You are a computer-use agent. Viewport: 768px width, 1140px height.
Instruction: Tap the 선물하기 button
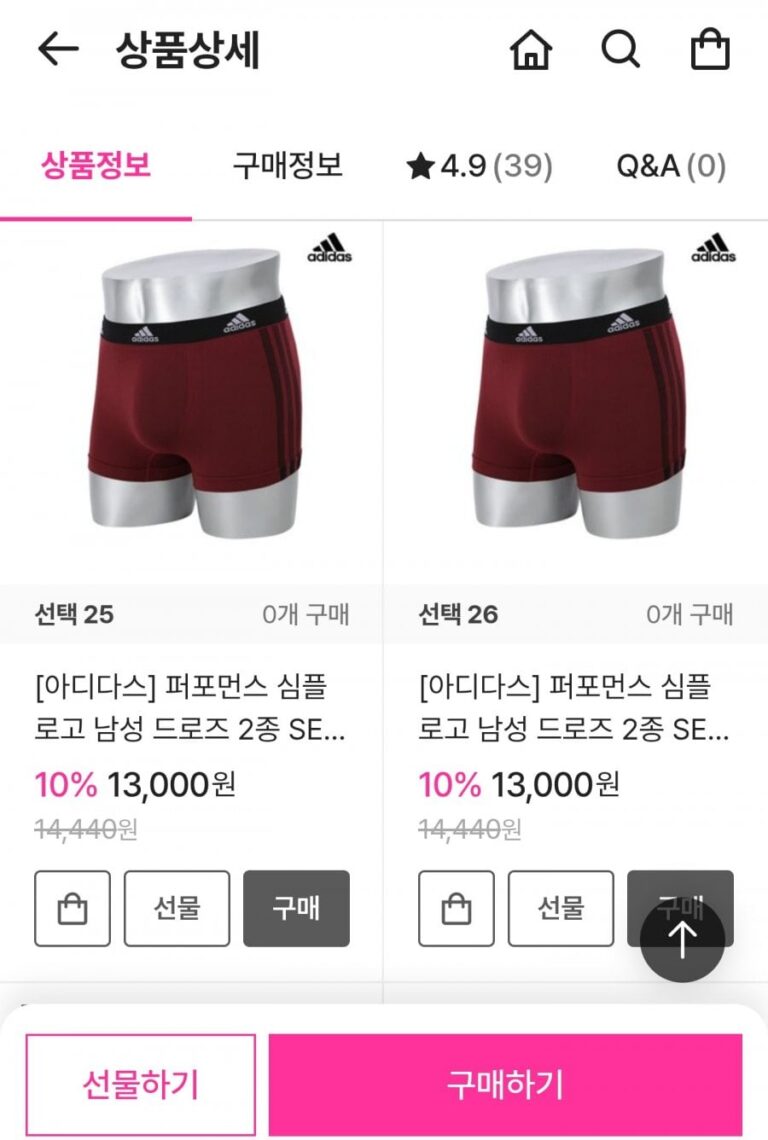[140, 1085]
